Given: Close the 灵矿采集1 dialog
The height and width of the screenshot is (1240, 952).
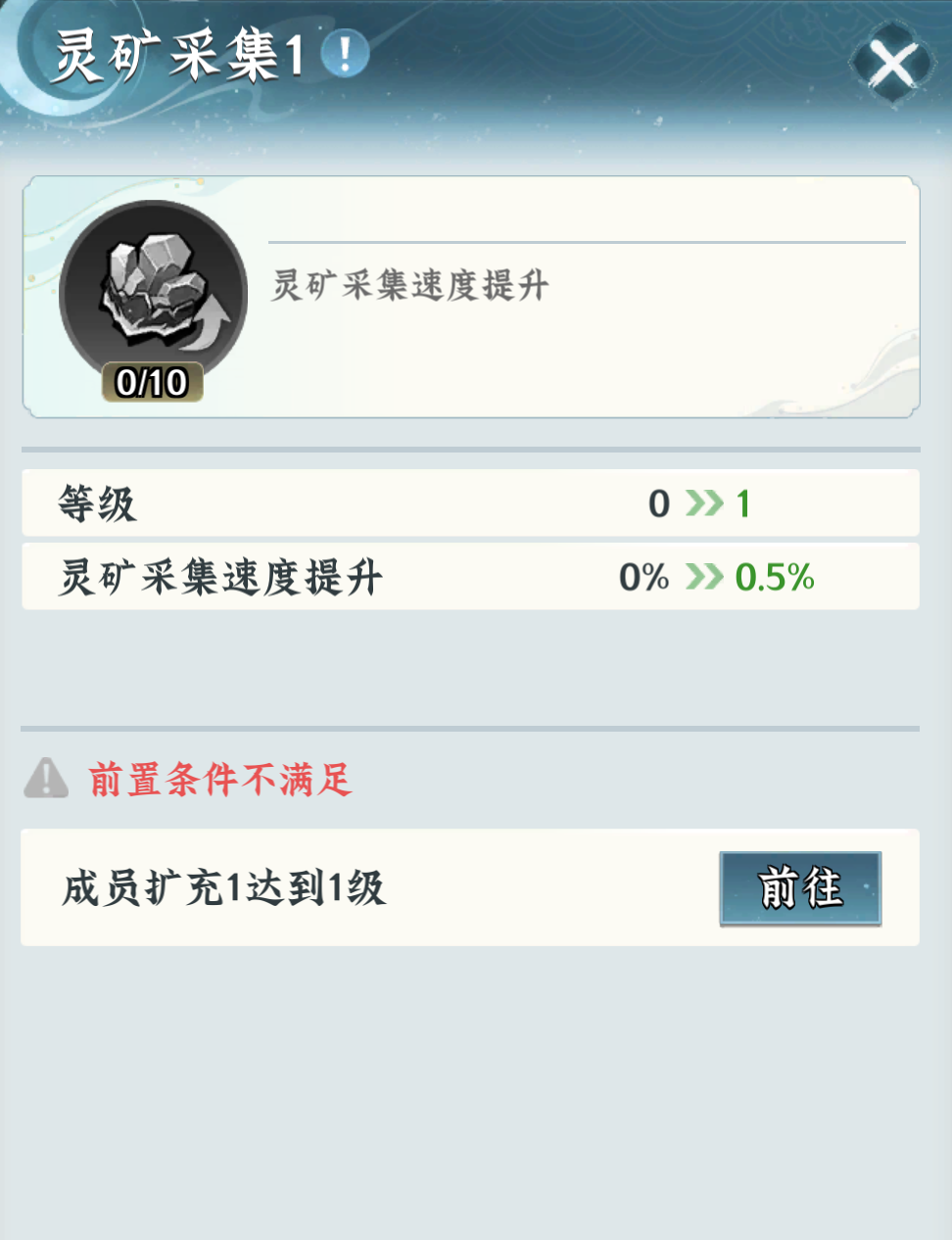Looking at the screenshot, I should pos(892,64).
